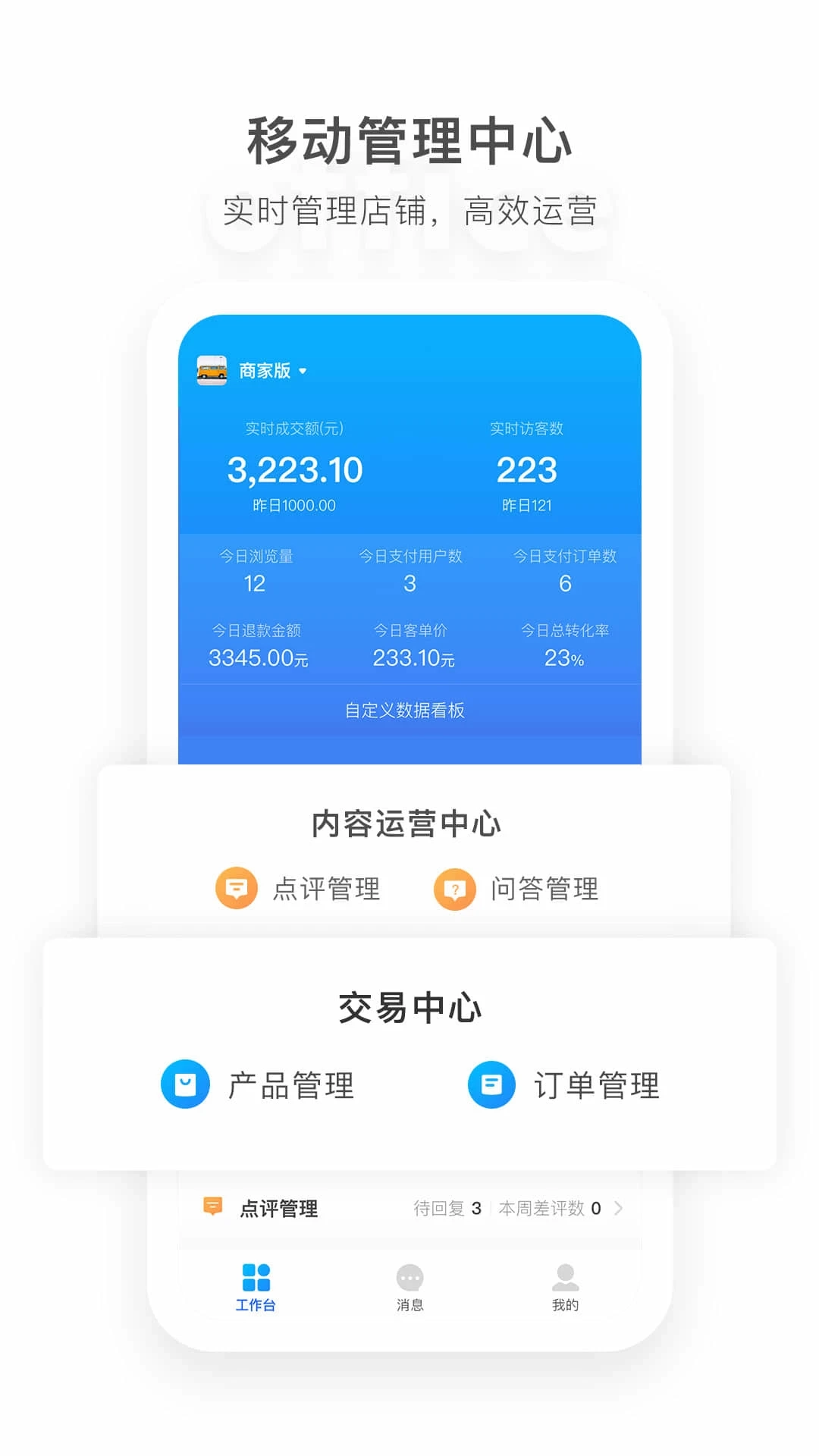The width and height of the screenshot is (819, 1456).
Task: Open 自定义数据看板 settings
Action: coord(407,711)
